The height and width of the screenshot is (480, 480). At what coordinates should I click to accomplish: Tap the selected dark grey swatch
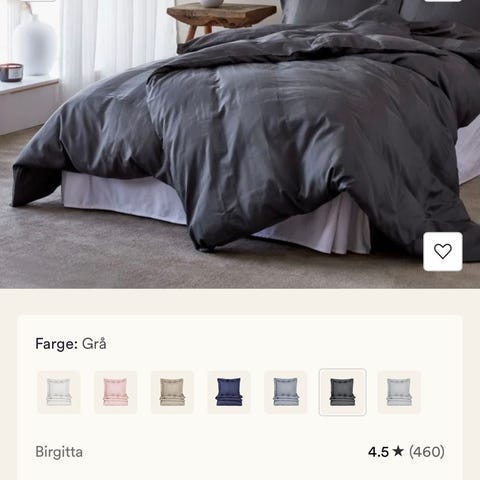tap(342, 392)
